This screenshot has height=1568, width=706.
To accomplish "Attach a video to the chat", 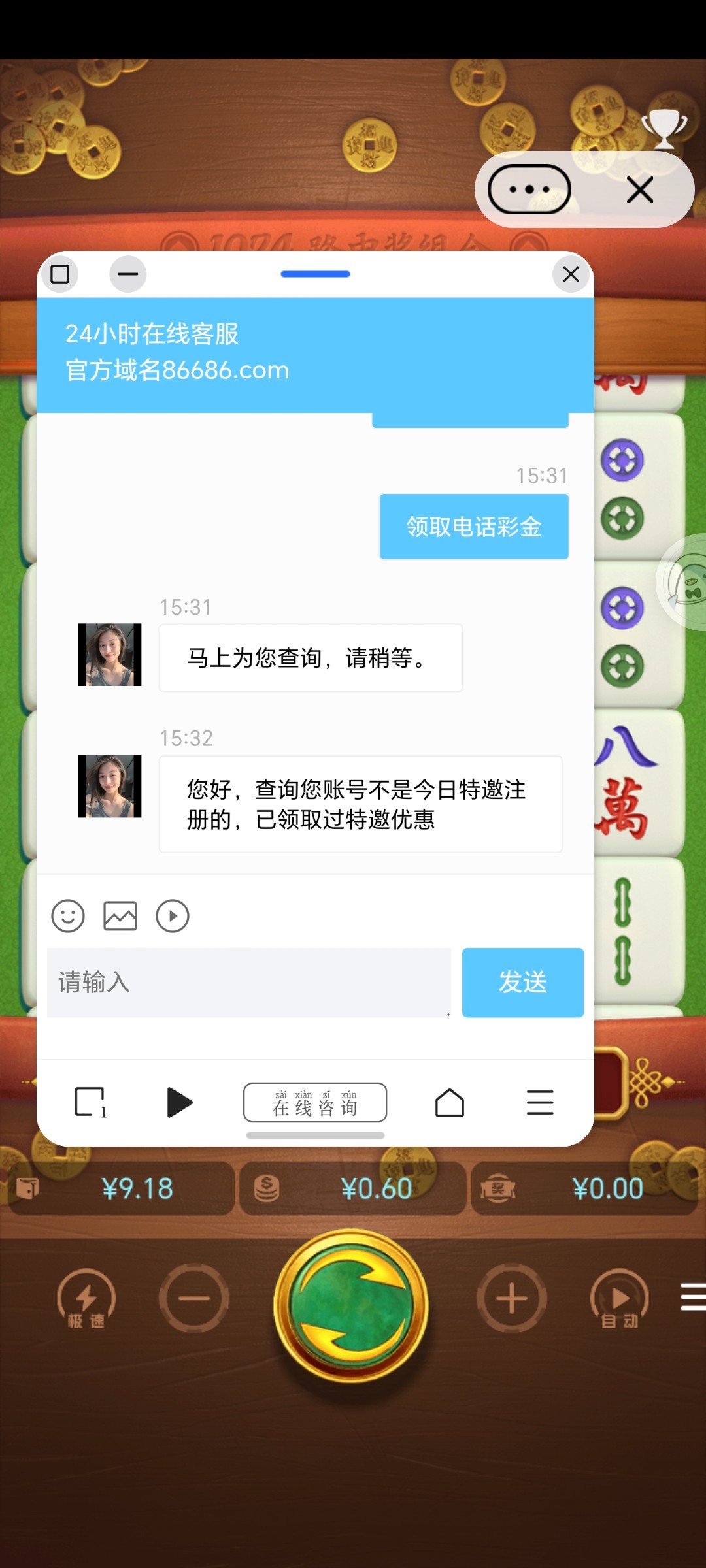I will [173, 916].
